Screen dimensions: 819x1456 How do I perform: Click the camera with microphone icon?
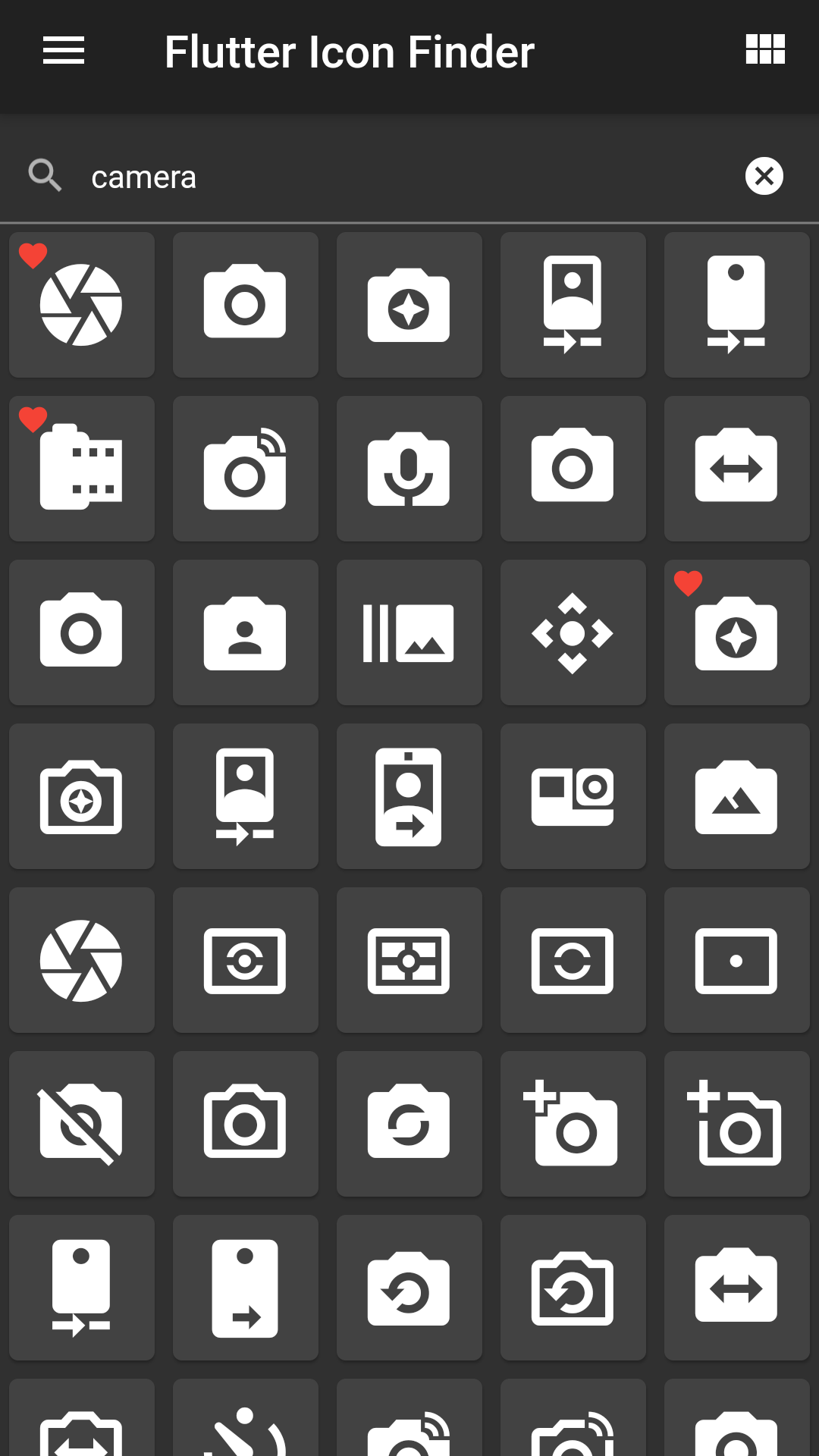click(409, 468)
